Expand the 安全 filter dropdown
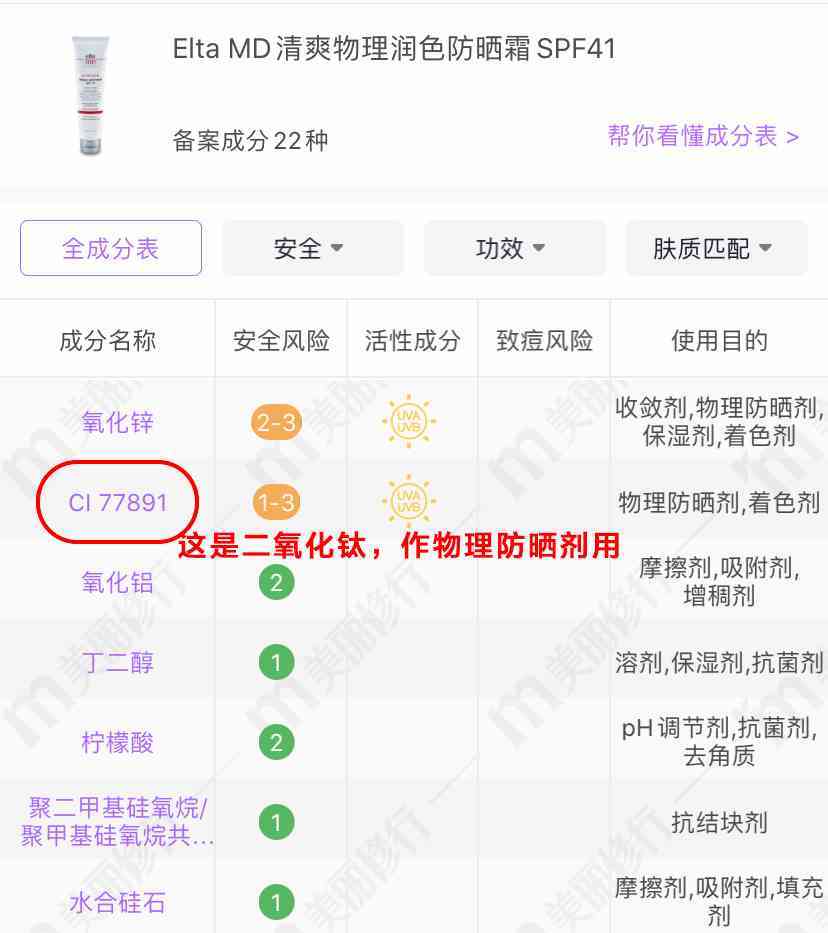This screenshot has width=828, height=933. point(312,248)
